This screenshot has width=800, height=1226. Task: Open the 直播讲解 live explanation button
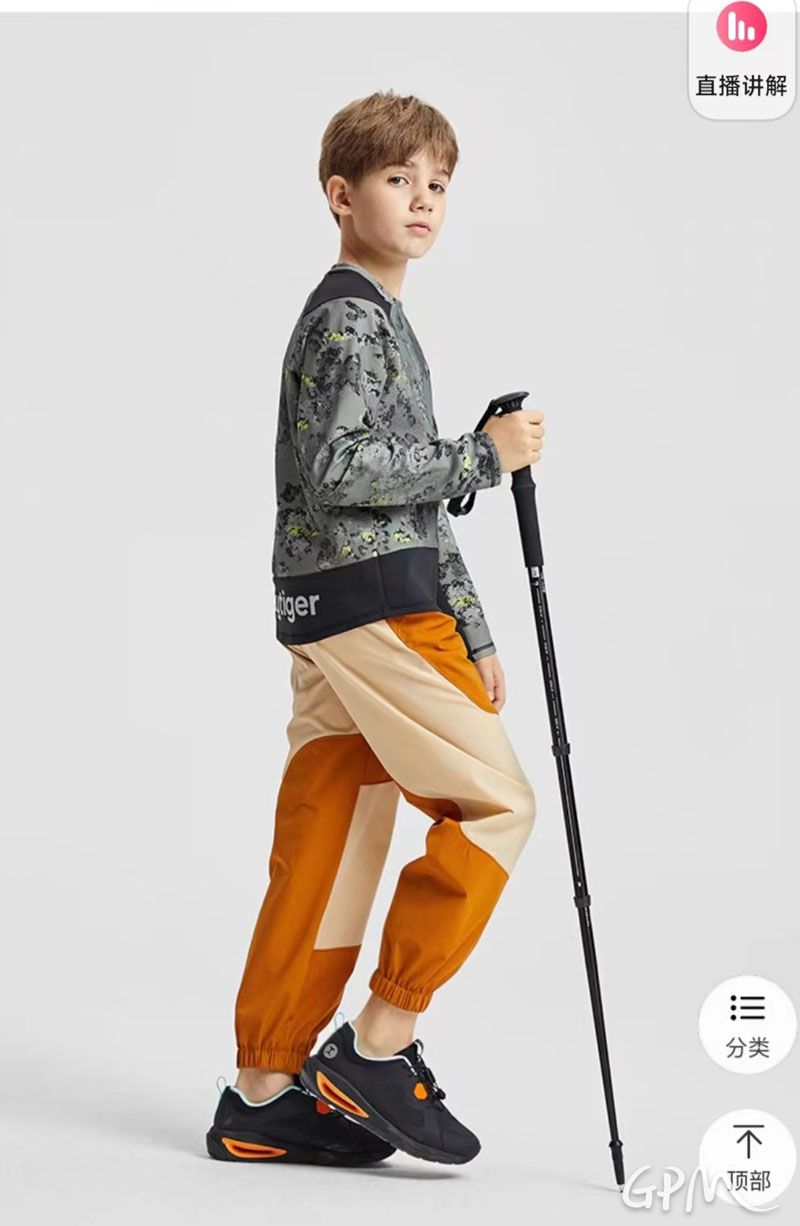point(741,55)
